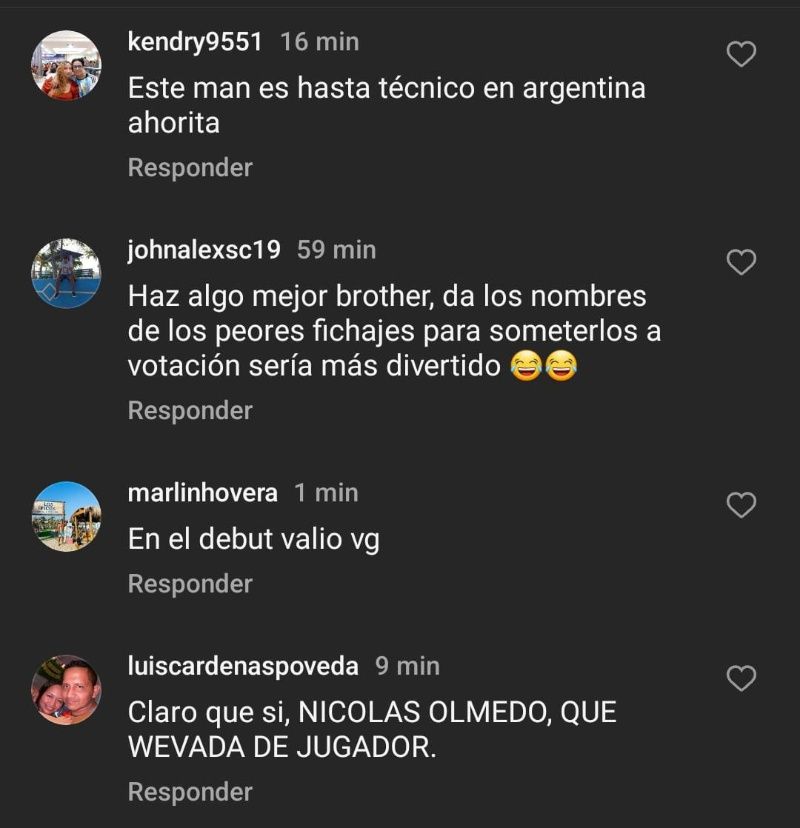Like kendry9551's comment
Screen dimensions: 800x828
tap(740, 54)
